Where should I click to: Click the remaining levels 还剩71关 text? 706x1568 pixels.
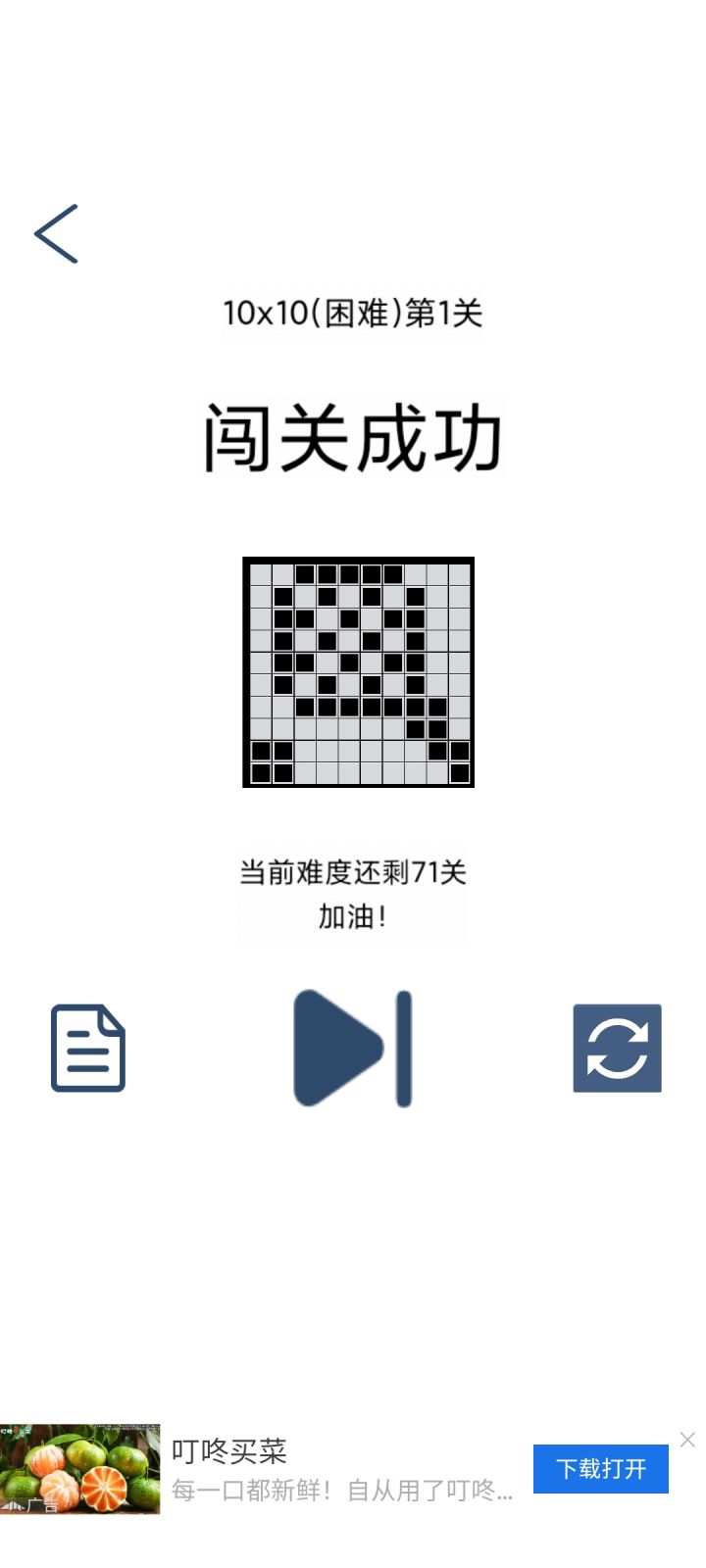click(353, 871)
